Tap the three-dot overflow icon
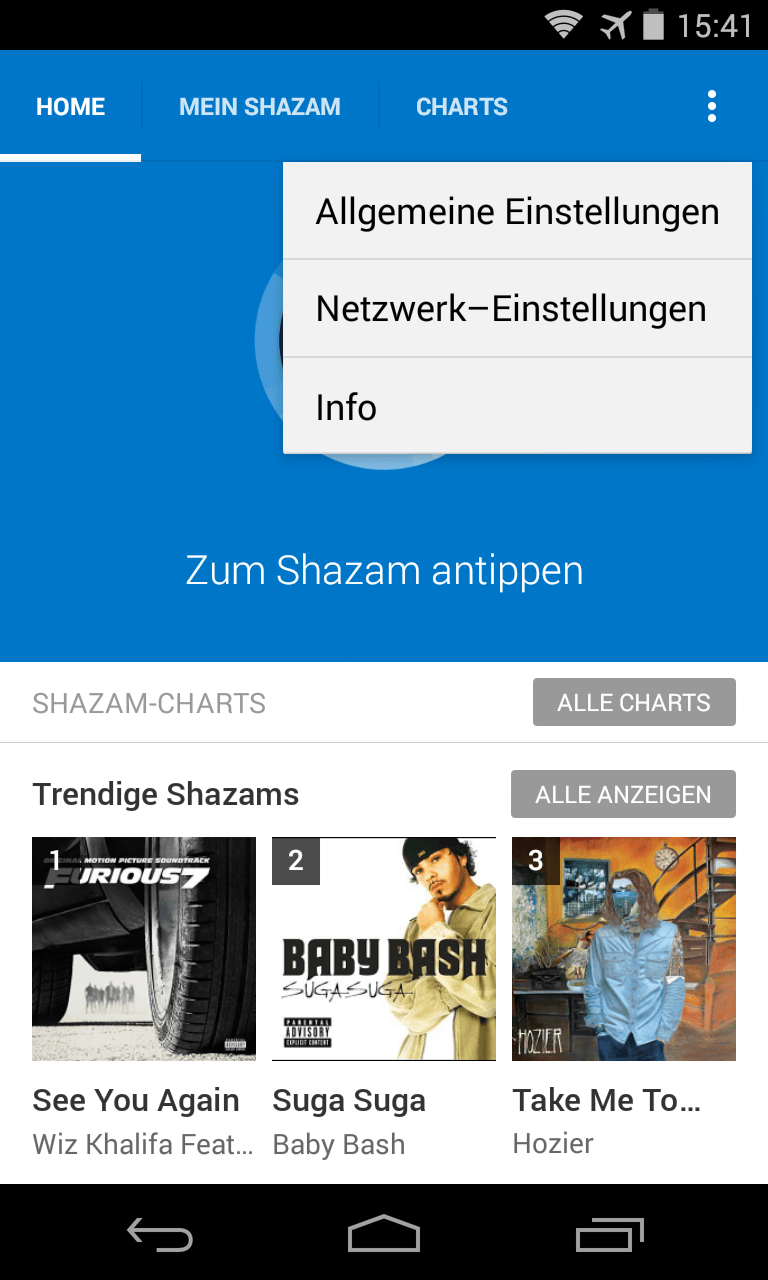 coord(711,106)
